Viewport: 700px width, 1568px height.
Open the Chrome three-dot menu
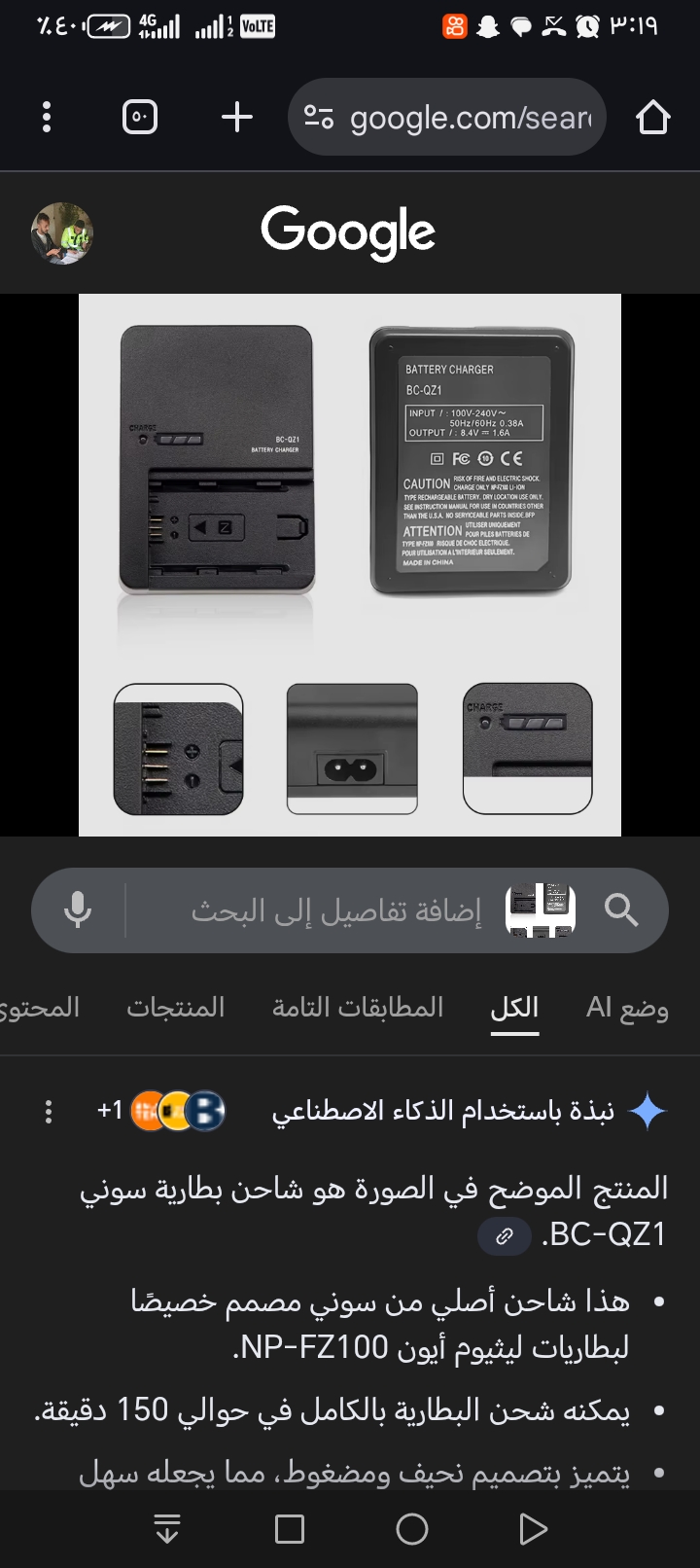coord(46,116)
